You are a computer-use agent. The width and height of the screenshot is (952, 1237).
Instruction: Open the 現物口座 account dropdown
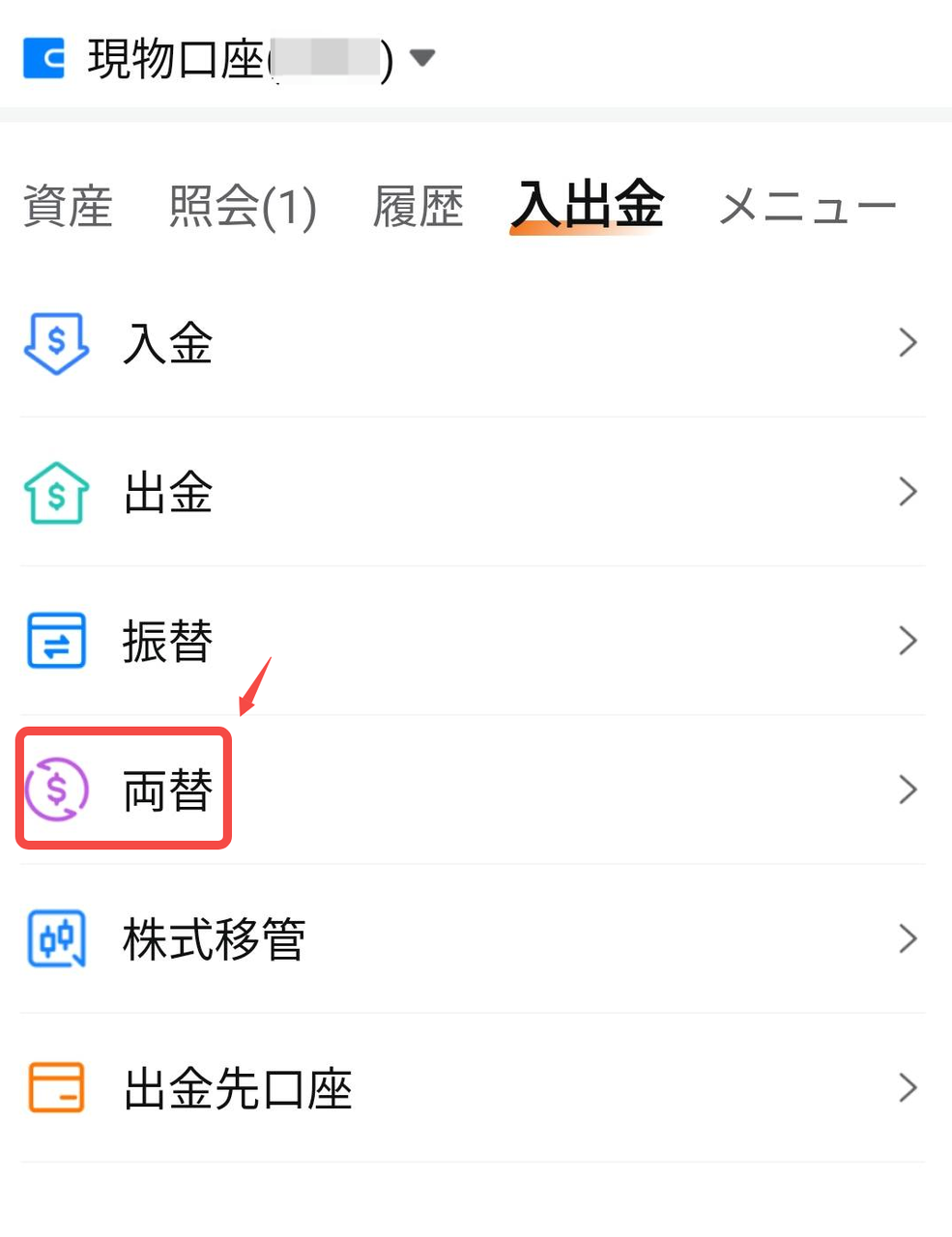tap(421, 58)
